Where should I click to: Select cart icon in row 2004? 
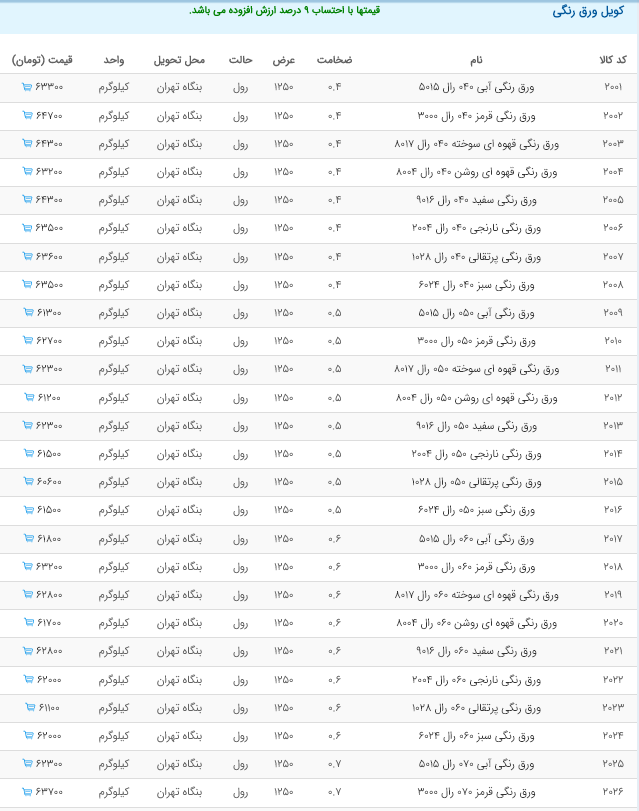(27, 172)
